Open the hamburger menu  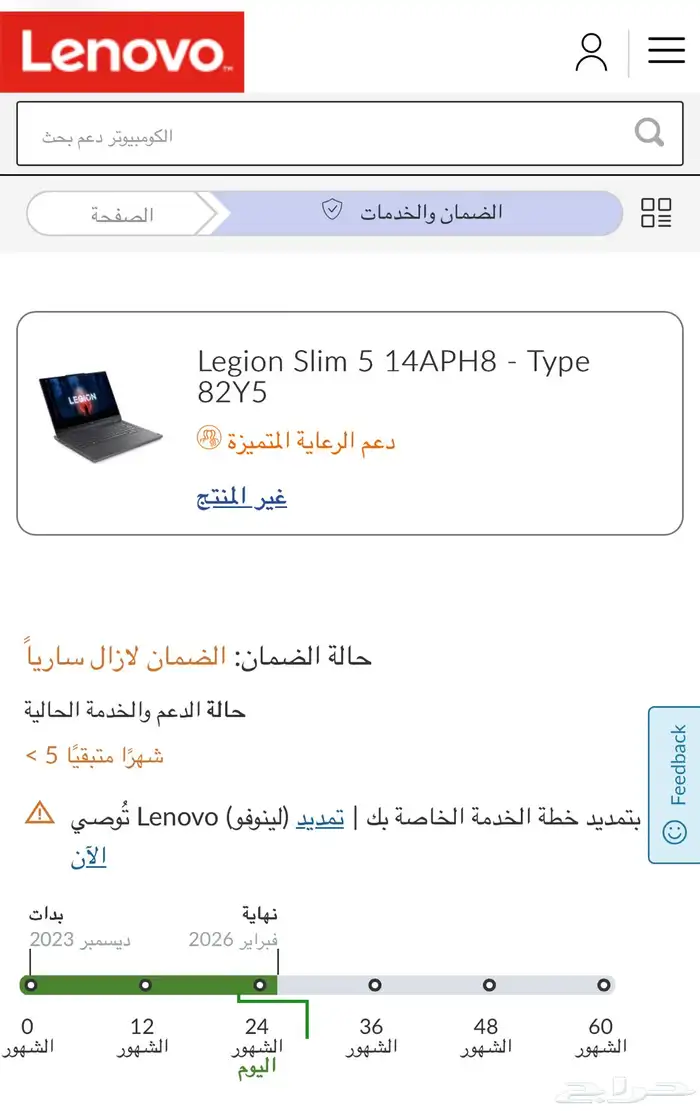tap(666, 51)
